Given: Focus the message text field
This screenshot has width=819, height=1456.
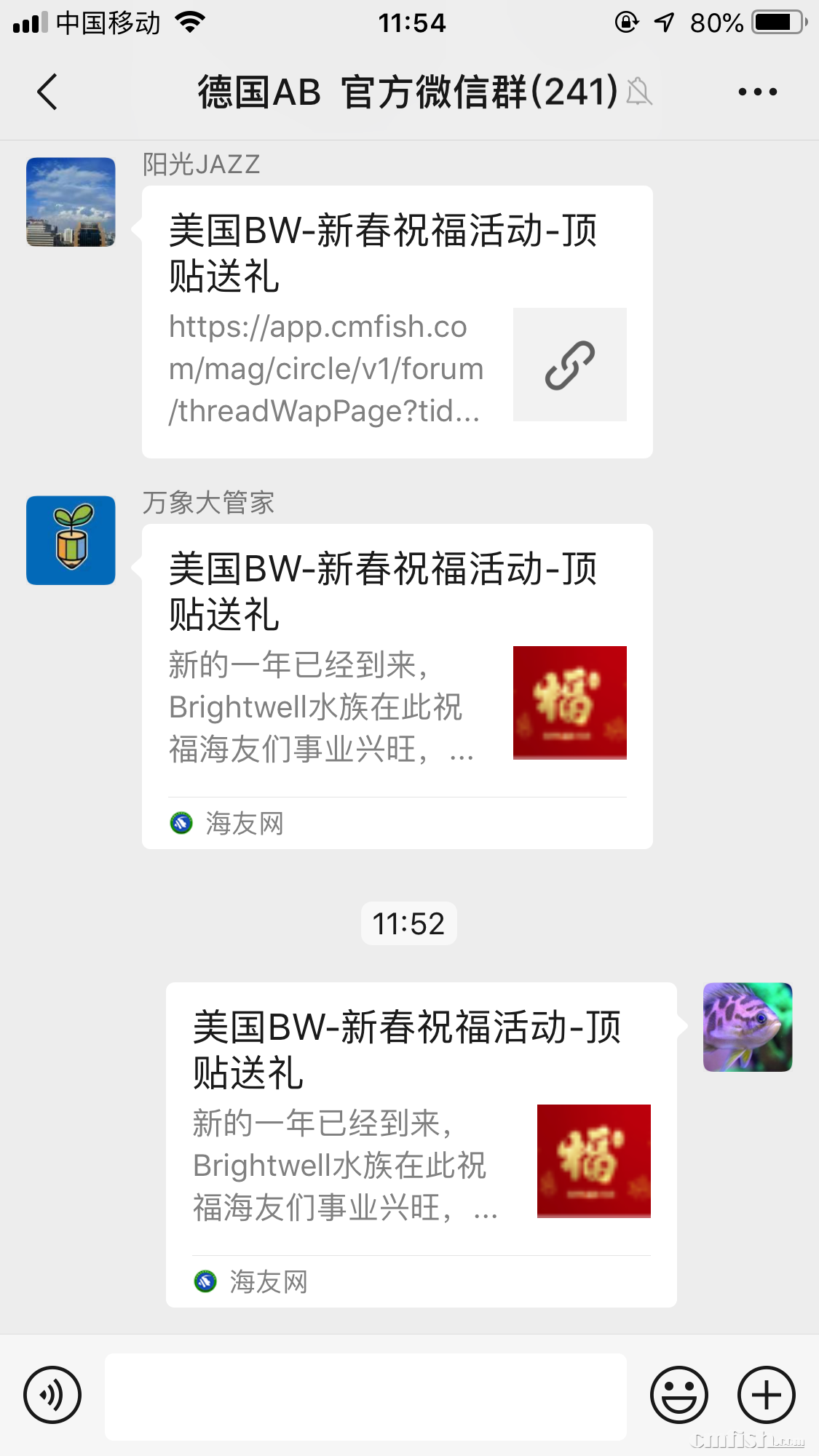Looking at the screenshot, I should click(365, 1396).
